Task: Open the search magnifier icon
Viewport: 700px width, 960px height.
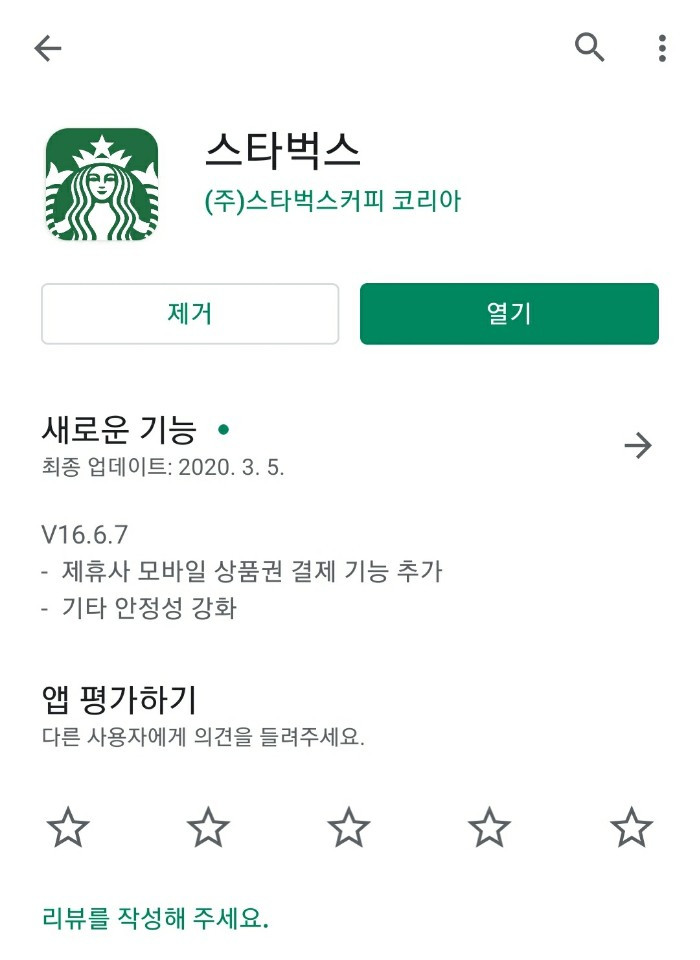Action: [x=589, y=47]
